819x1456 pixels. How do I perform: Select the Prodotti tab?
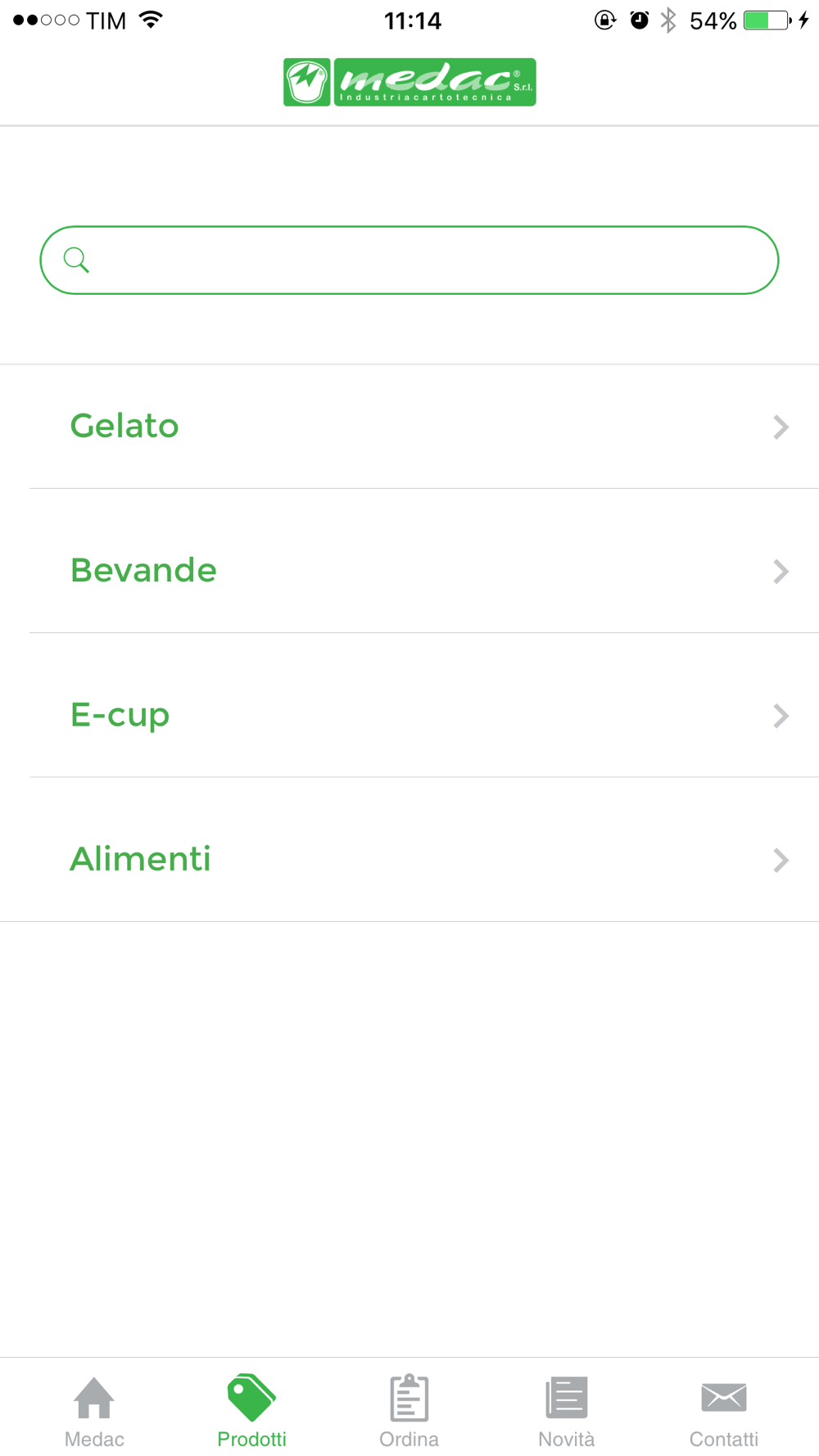click(x=251, y=1410)
